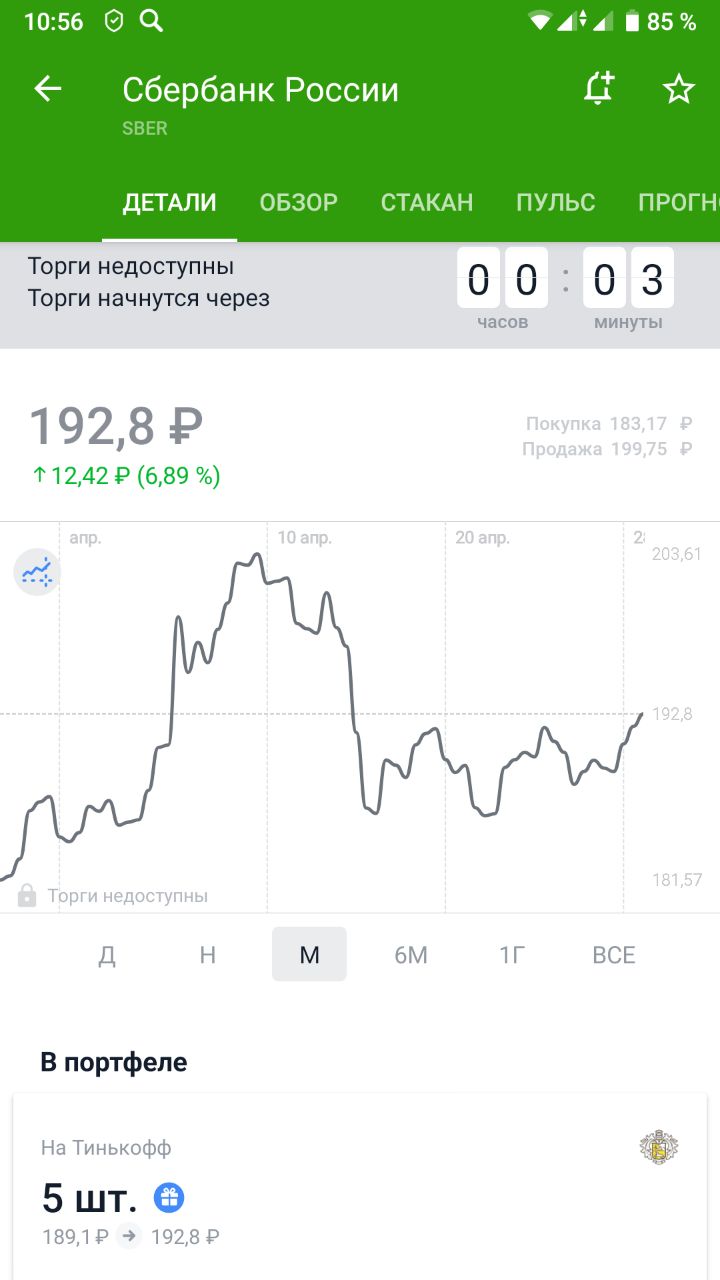The width and height of the screenshot is (720, 1280).
Task: Switch chart to the 6М period
Action: click(411, 955)
